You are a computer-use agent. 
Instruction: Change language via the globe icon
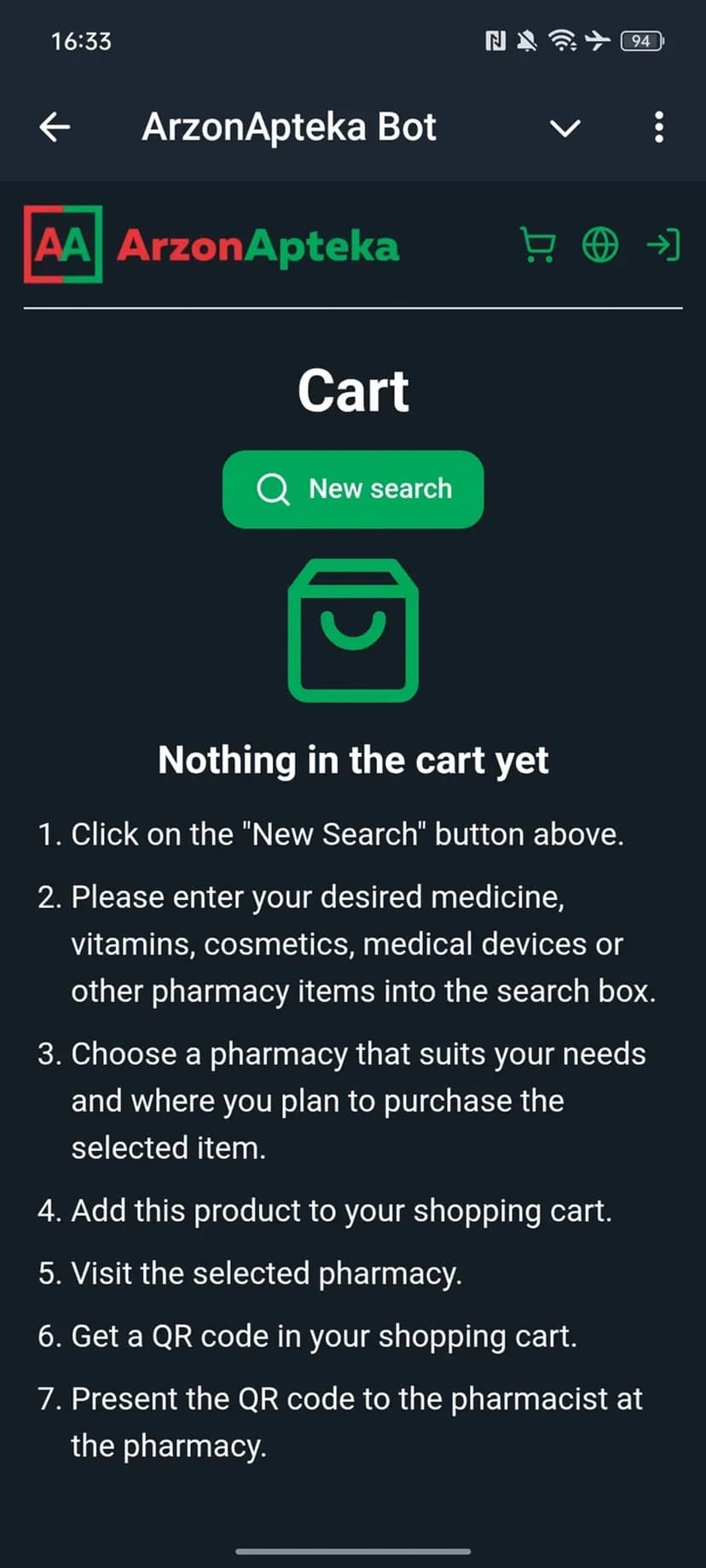pos(600,245)
